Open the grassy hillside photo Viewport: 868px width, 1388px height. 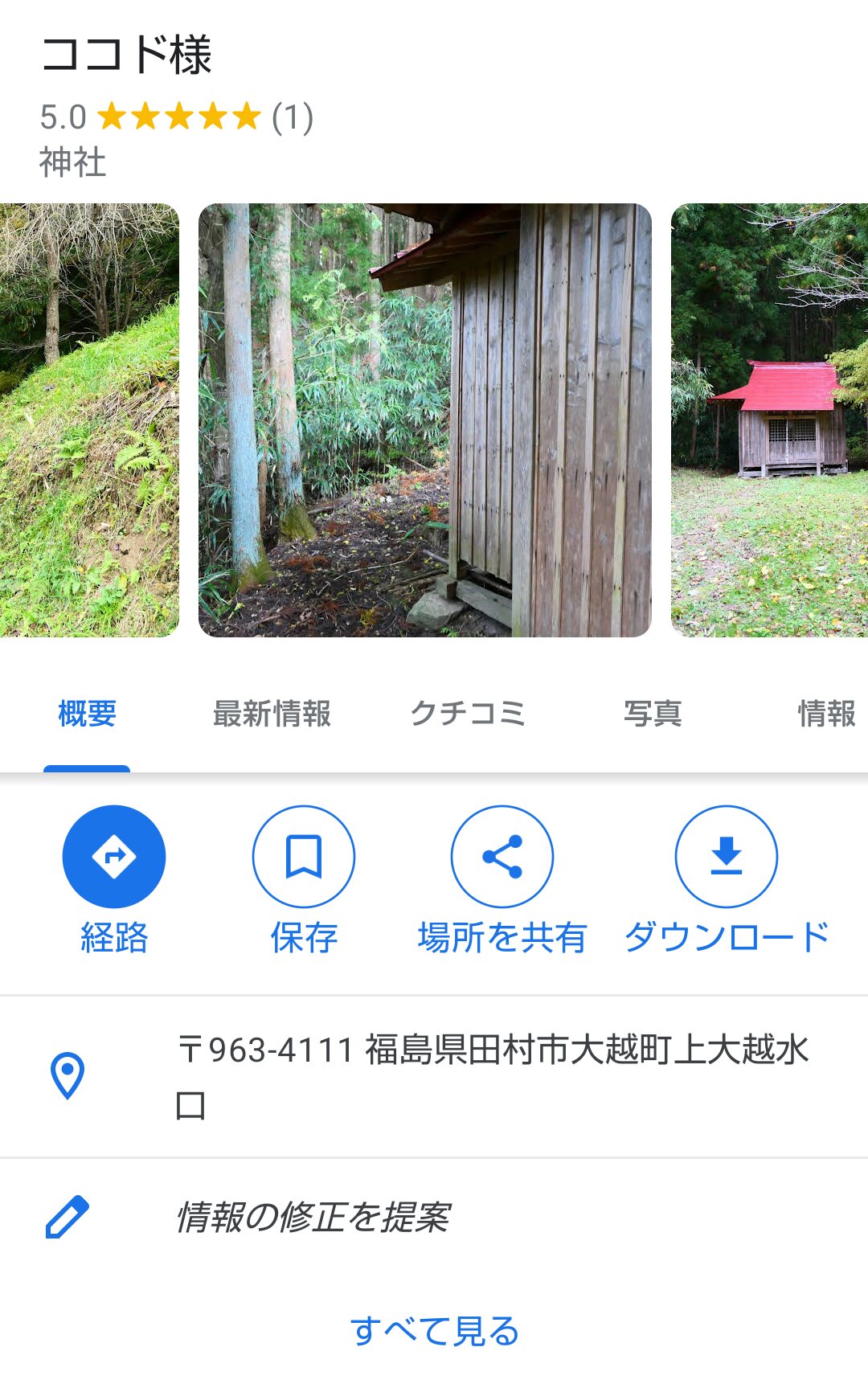click(x=89, y=420)
